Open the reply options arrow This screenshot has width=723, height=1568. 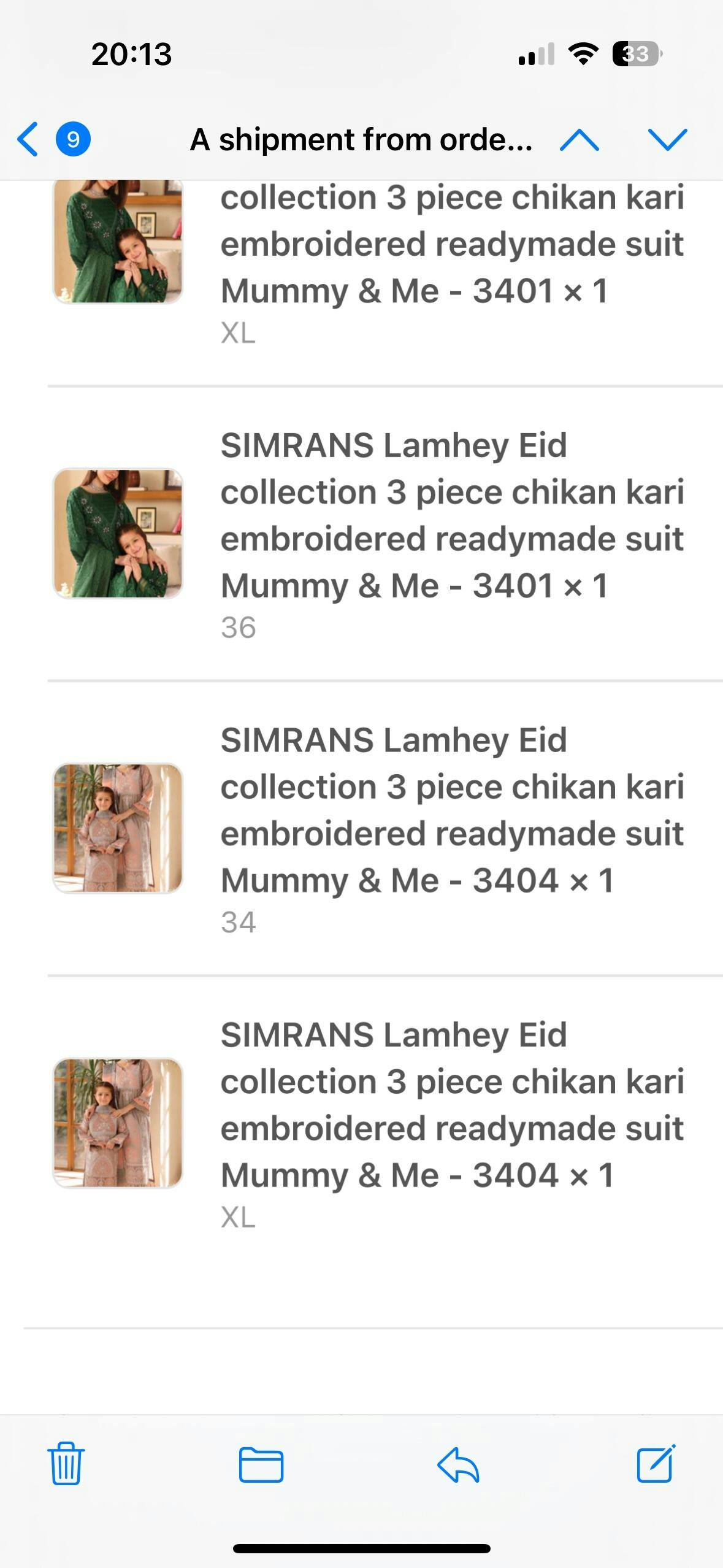point(458,1464)
